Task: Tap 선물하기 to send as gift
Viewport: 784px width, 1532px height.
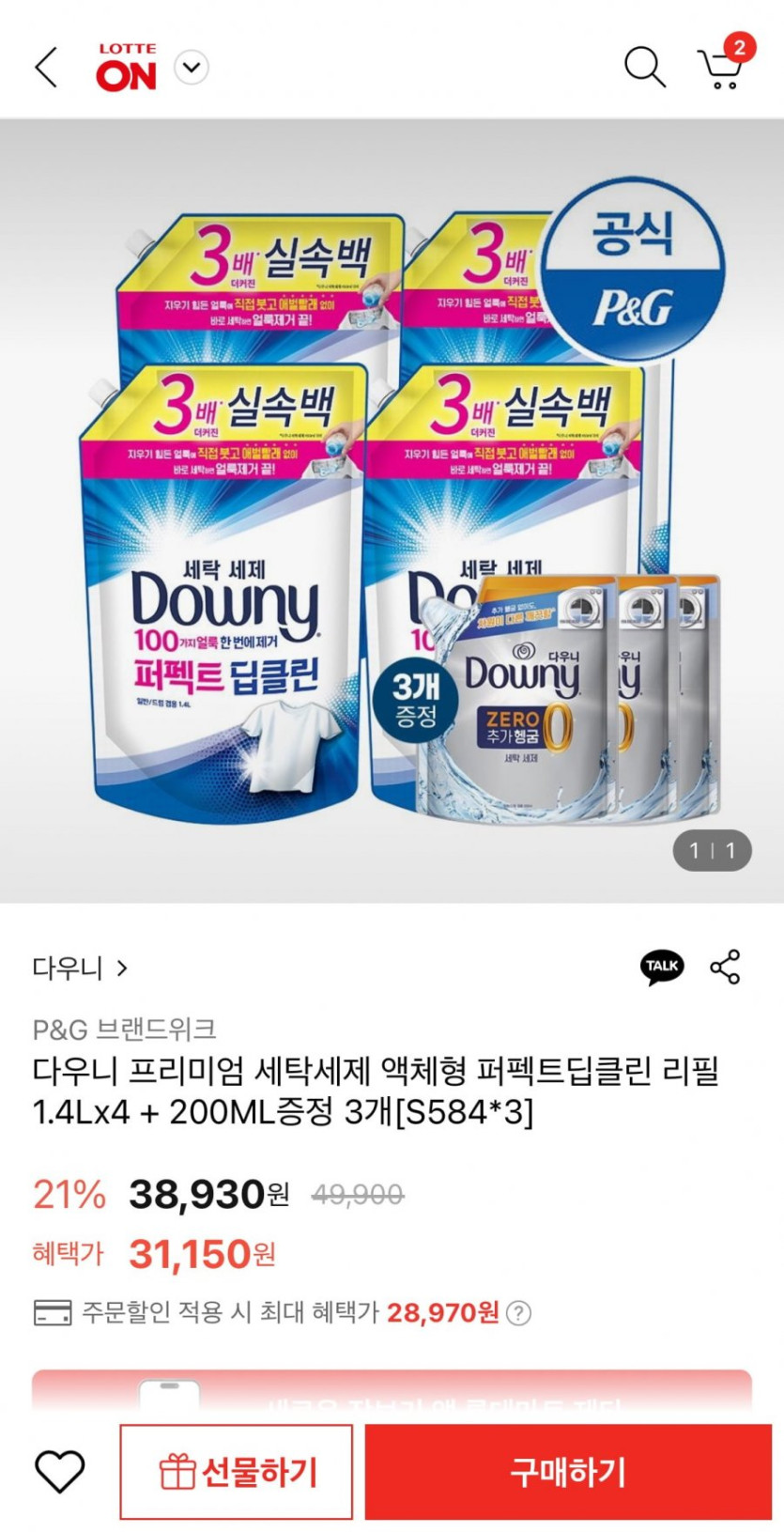Action: [237, 1471]
